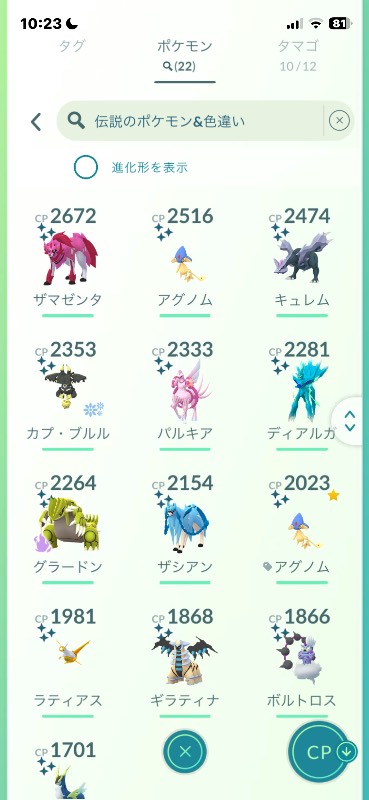Switch to the タマゴ tab
Screen dimensions: 369x800
298,46
